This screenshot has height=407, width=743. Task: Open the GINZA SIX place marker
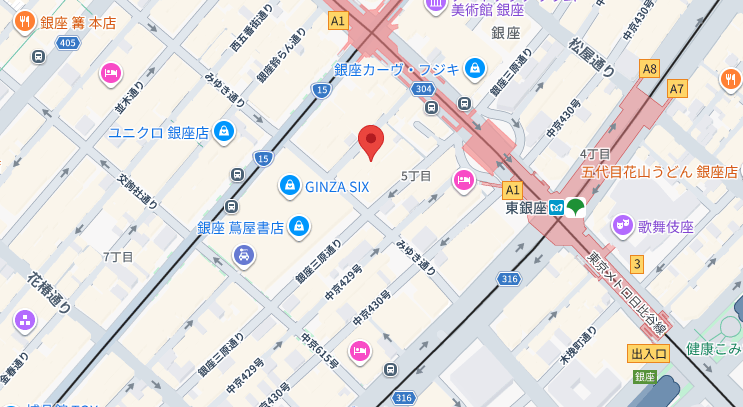pos(289,186)
